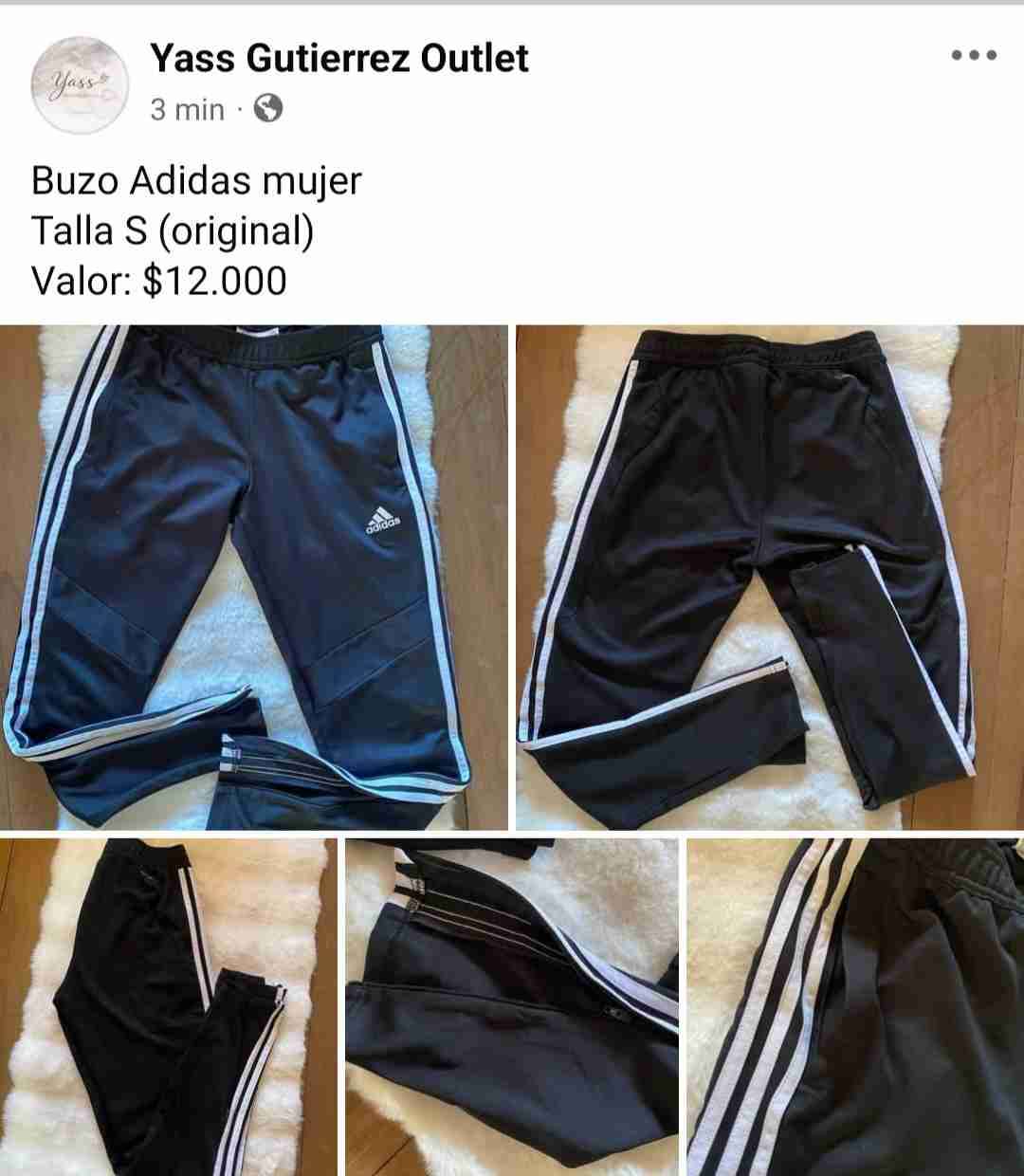Open the bottom-right three-stripes detail photo
Screen dimensions: 1024x1176
(853, 1005)
